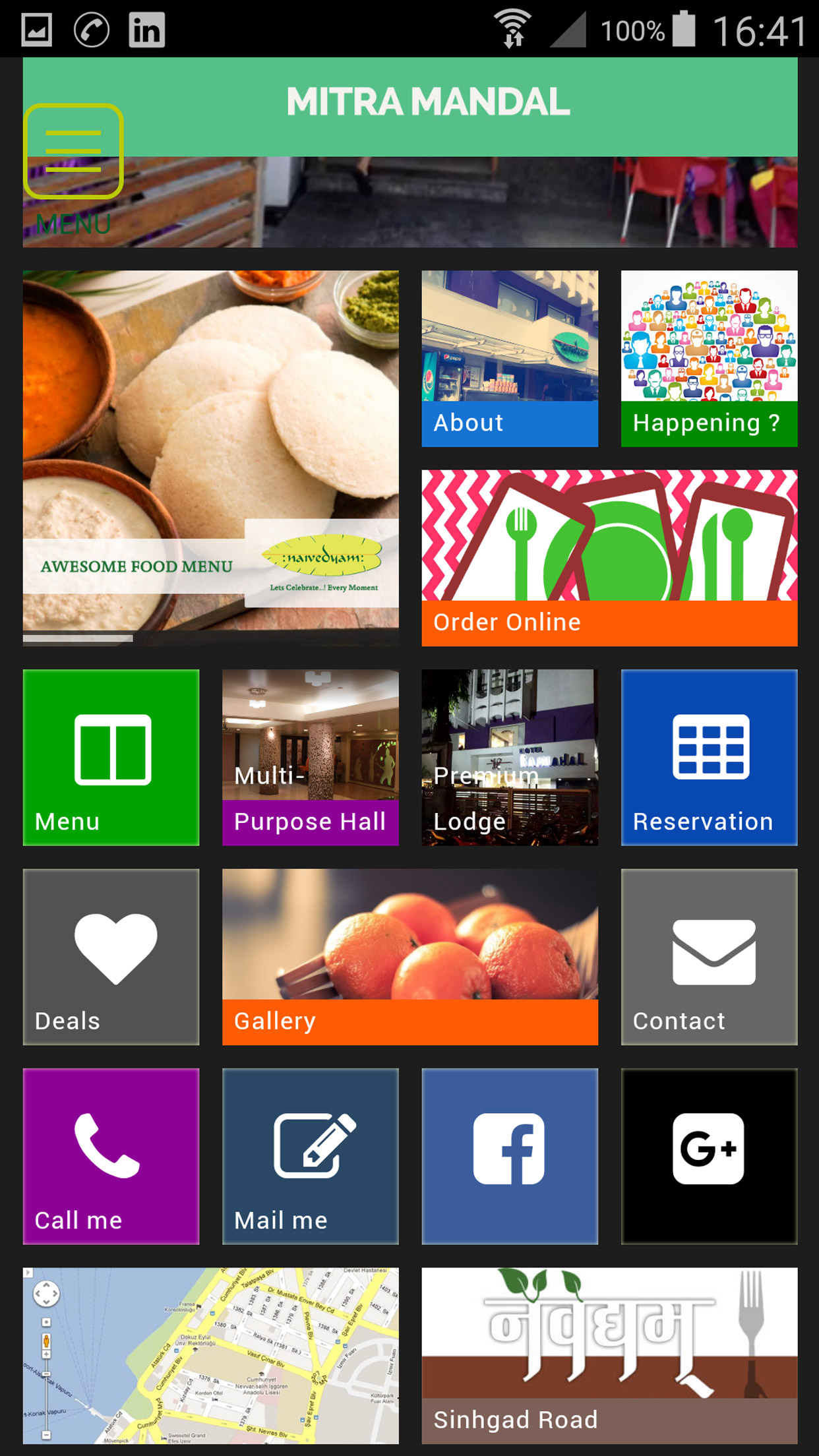The height and width of the screenshot is (1456, 819).
Task: Browse the Gallery tile
Action: [x=410, y=956]
